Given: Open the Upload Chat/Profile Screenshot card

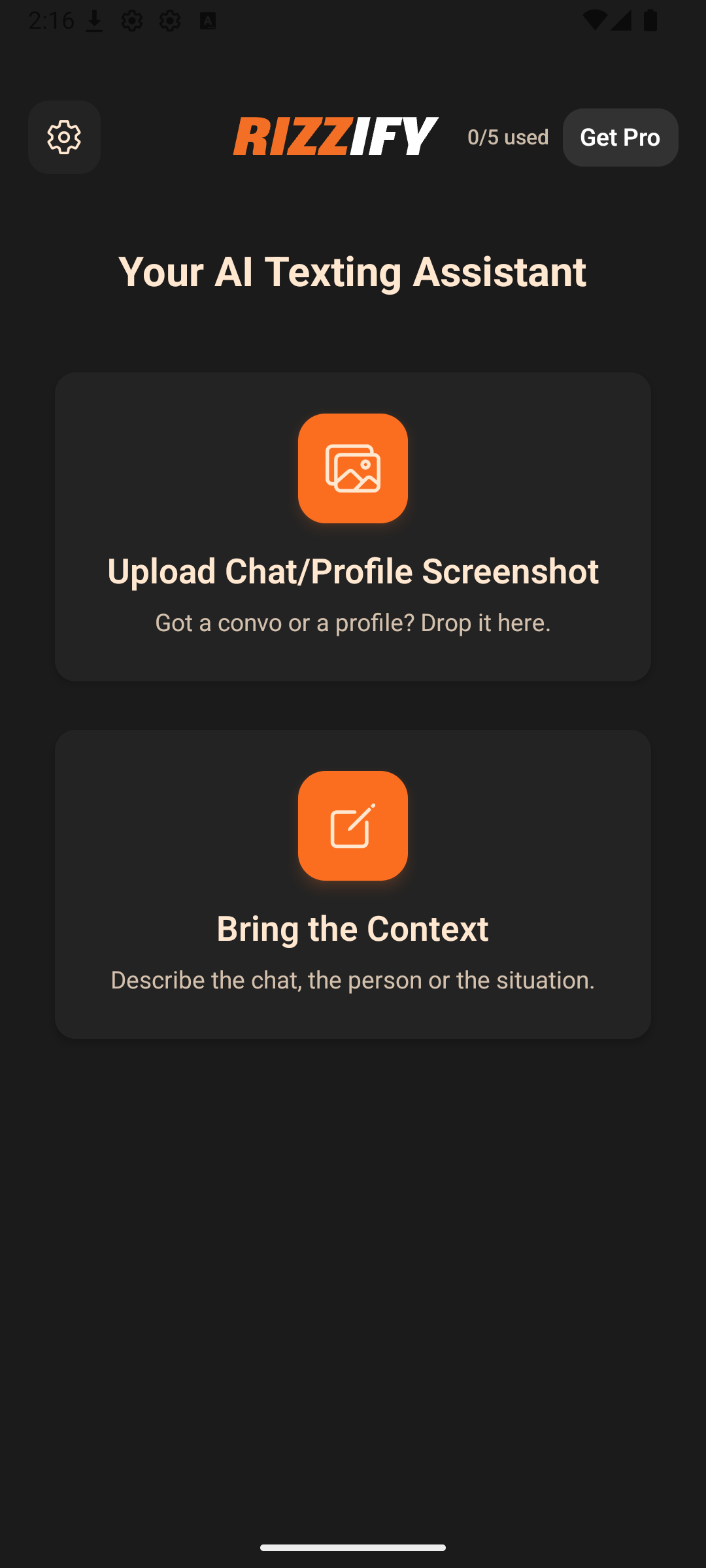Looking at the screenshot, I should [x=352, y=526].
